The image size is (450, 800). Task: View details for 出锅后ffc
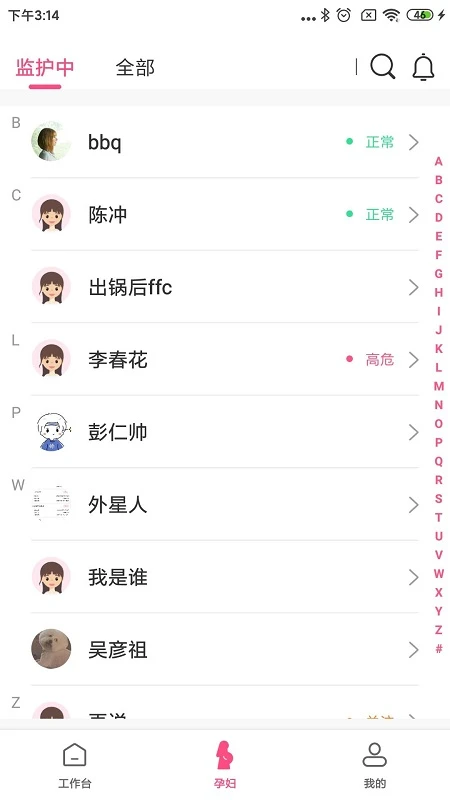(224, 287)
